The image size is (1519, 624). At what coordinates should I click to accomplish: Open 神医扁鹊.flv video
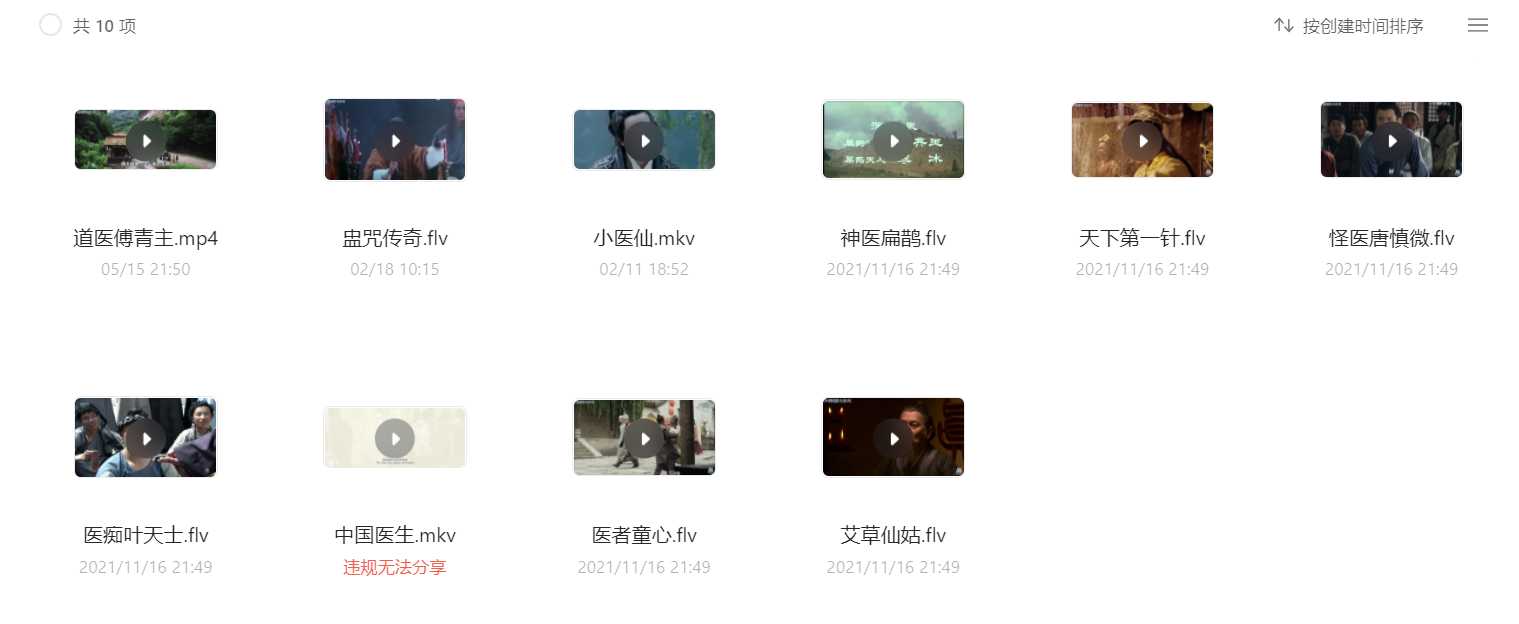[893, 140]
